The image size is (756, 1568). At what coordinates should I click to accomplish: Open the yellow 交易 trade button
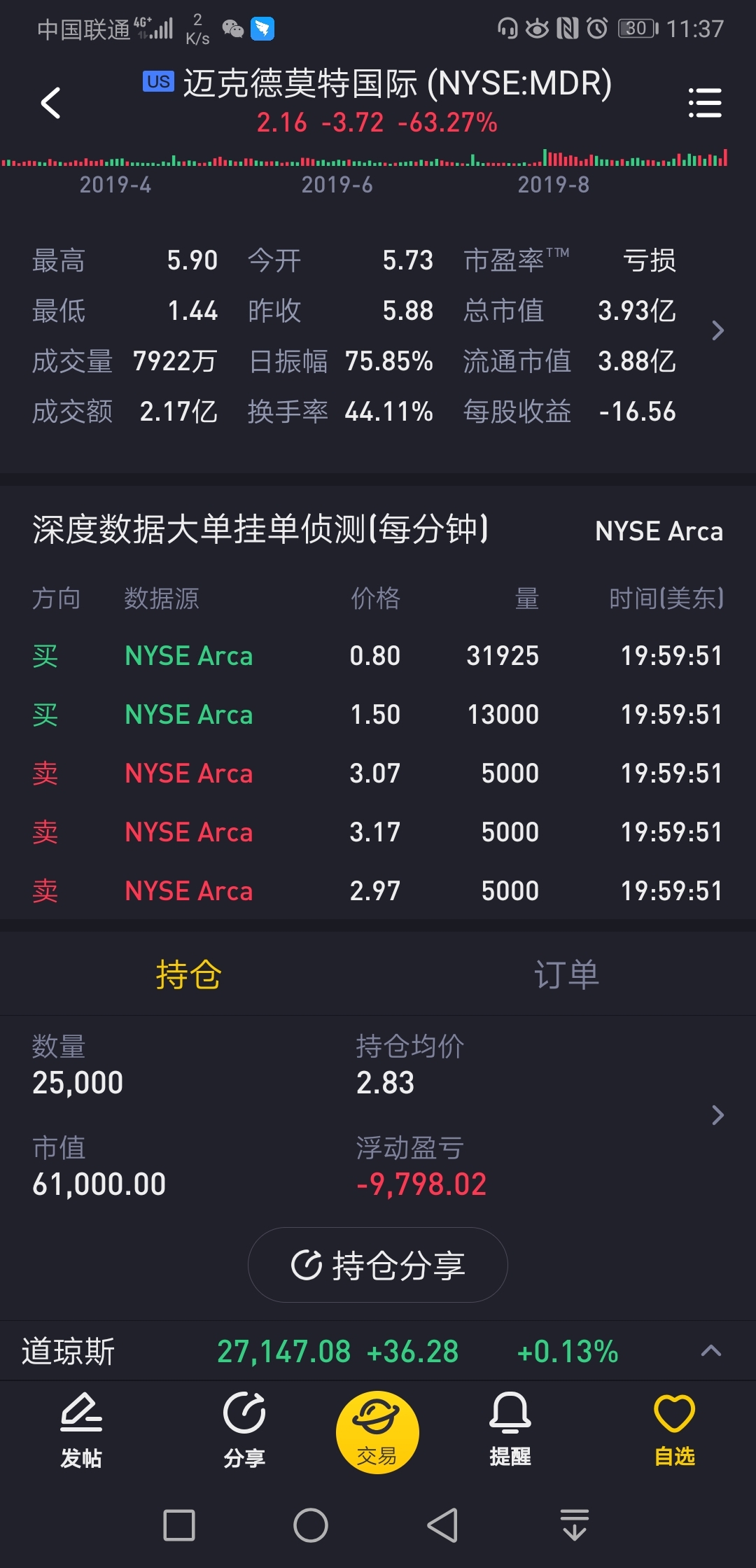(377, 1432)
